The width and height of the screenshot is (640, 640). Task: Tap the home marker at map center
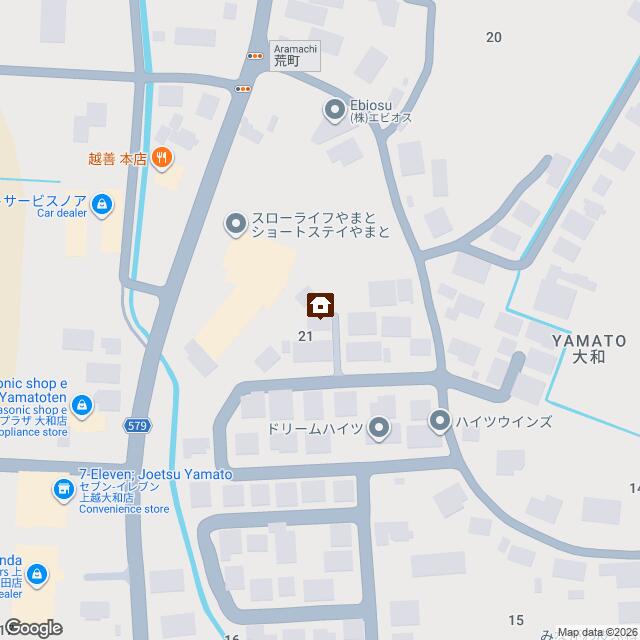pyautogui.click(x=320, y=304)
